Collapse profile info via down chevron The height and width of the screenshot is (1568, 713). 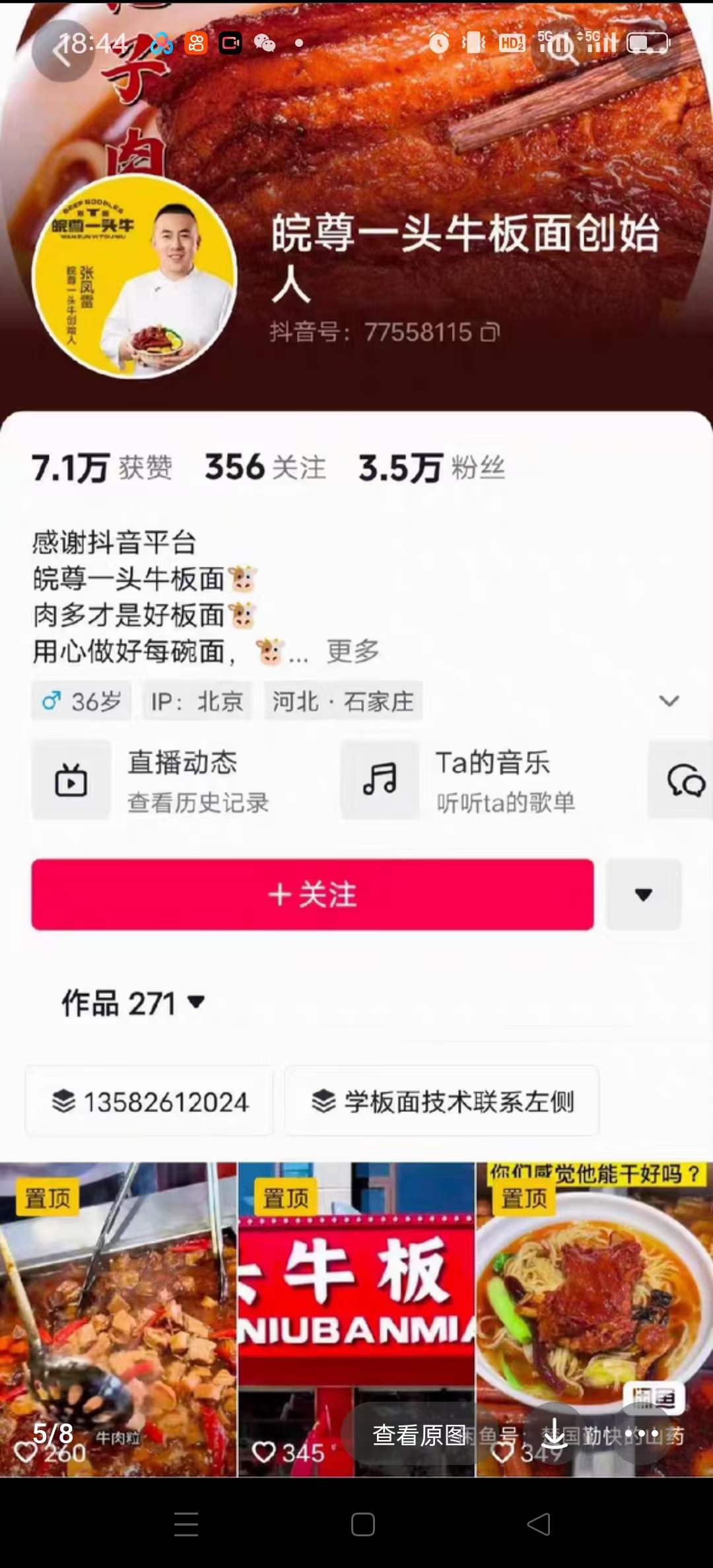point(670,702)
